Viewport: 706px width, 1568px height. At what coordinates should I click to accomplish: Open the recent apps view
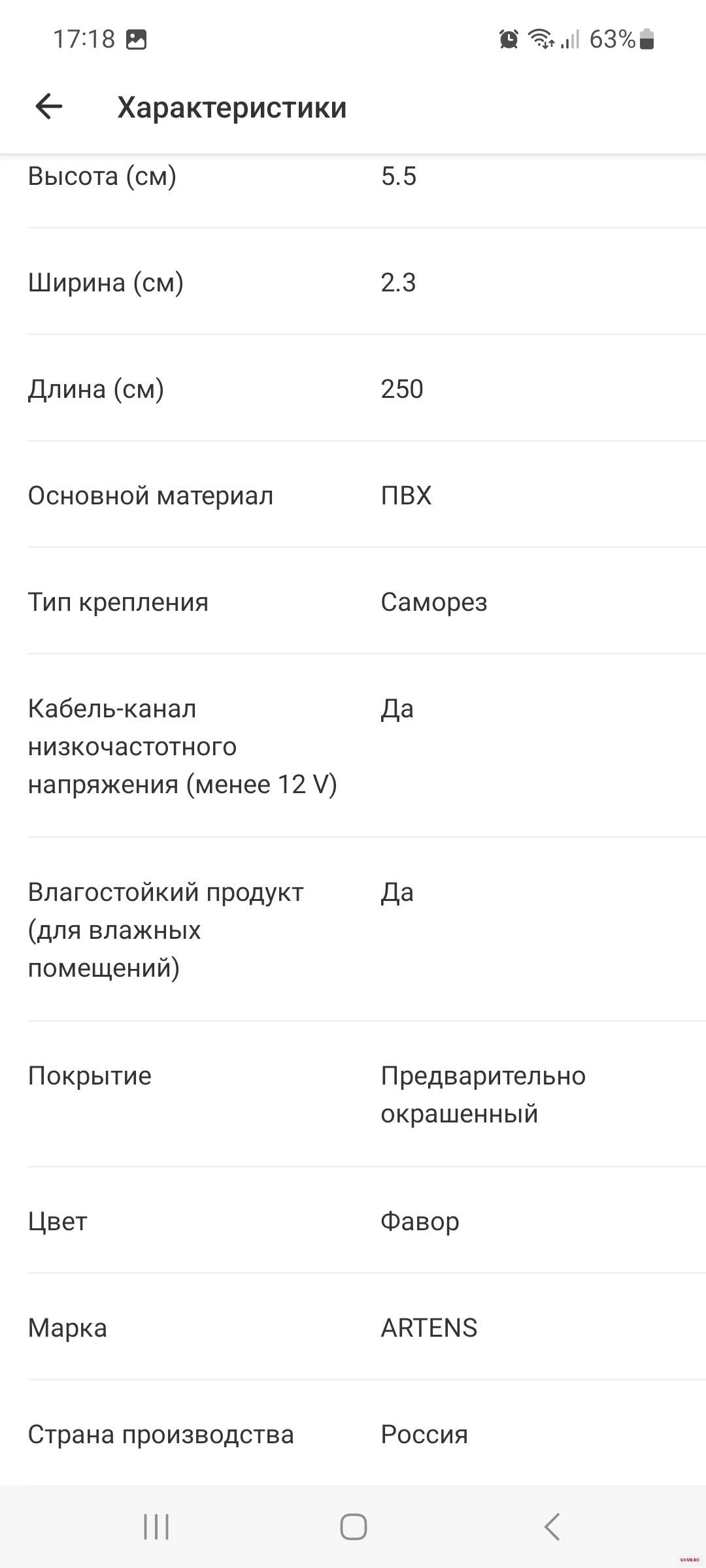pos(156,1527)
